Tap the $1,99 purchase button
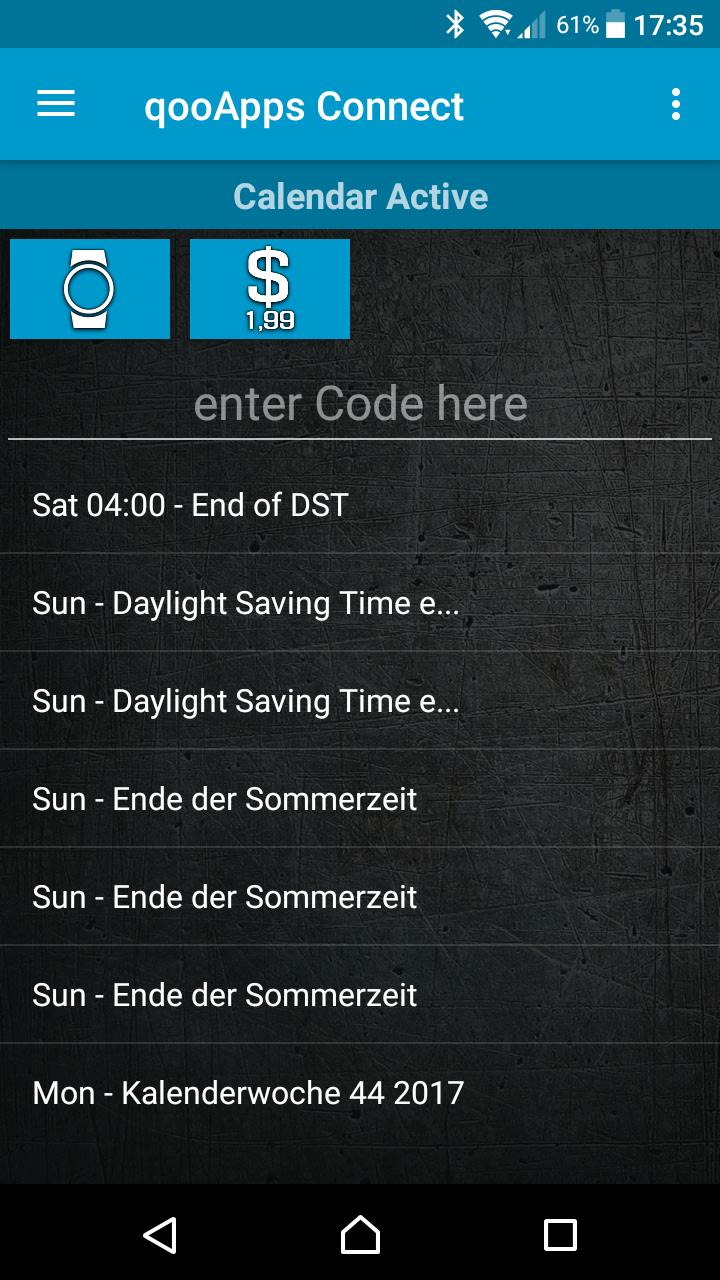Image resolution: width=720 pixels, height=1280 pixels. [270, 288]
